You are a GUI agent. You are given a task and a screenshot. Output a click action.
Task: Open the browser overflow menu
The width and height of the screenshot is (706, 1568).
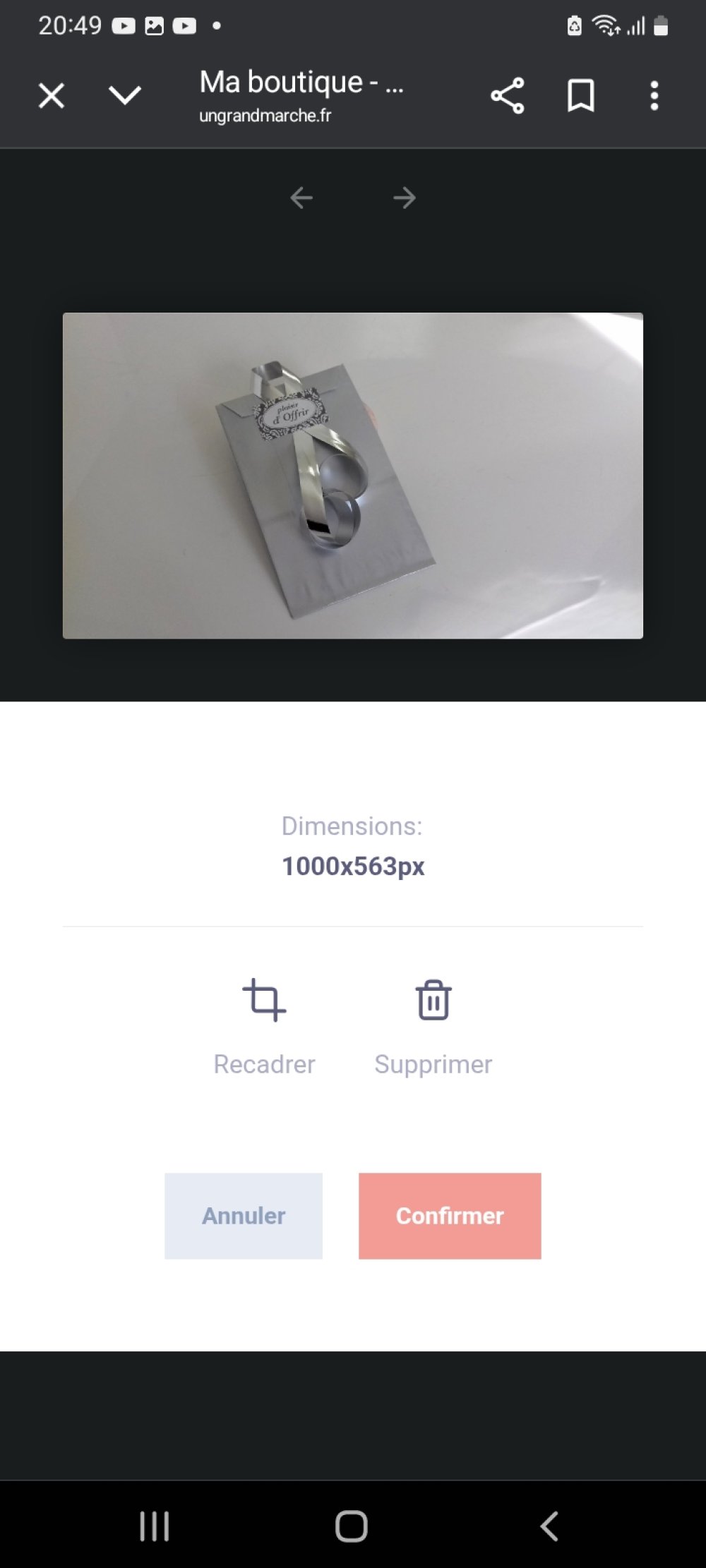click(654, 95)
